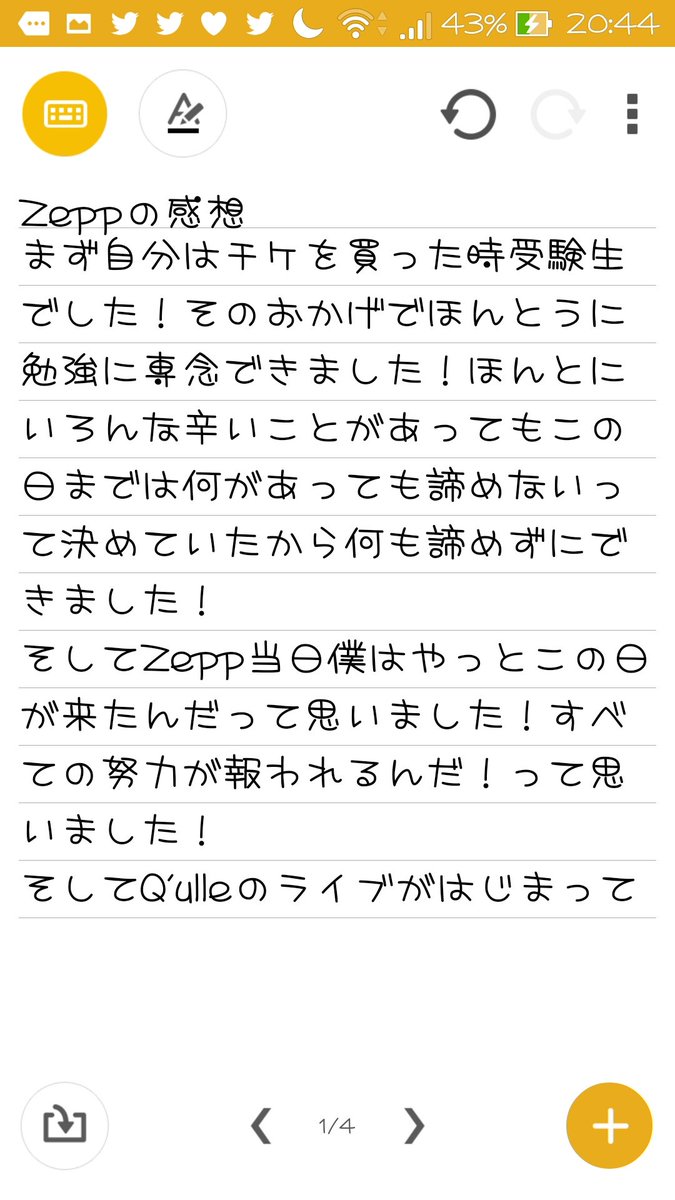Viewport: 675px width, 1200px height.
Task: Go to the previous page
Action: pos(261,1126)
